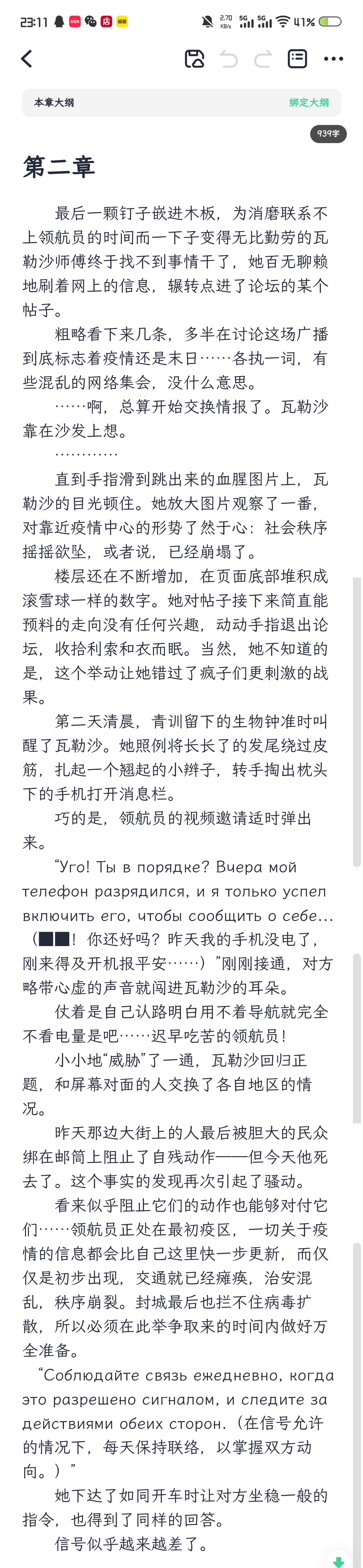Save the chapter draft

(194, 58)
